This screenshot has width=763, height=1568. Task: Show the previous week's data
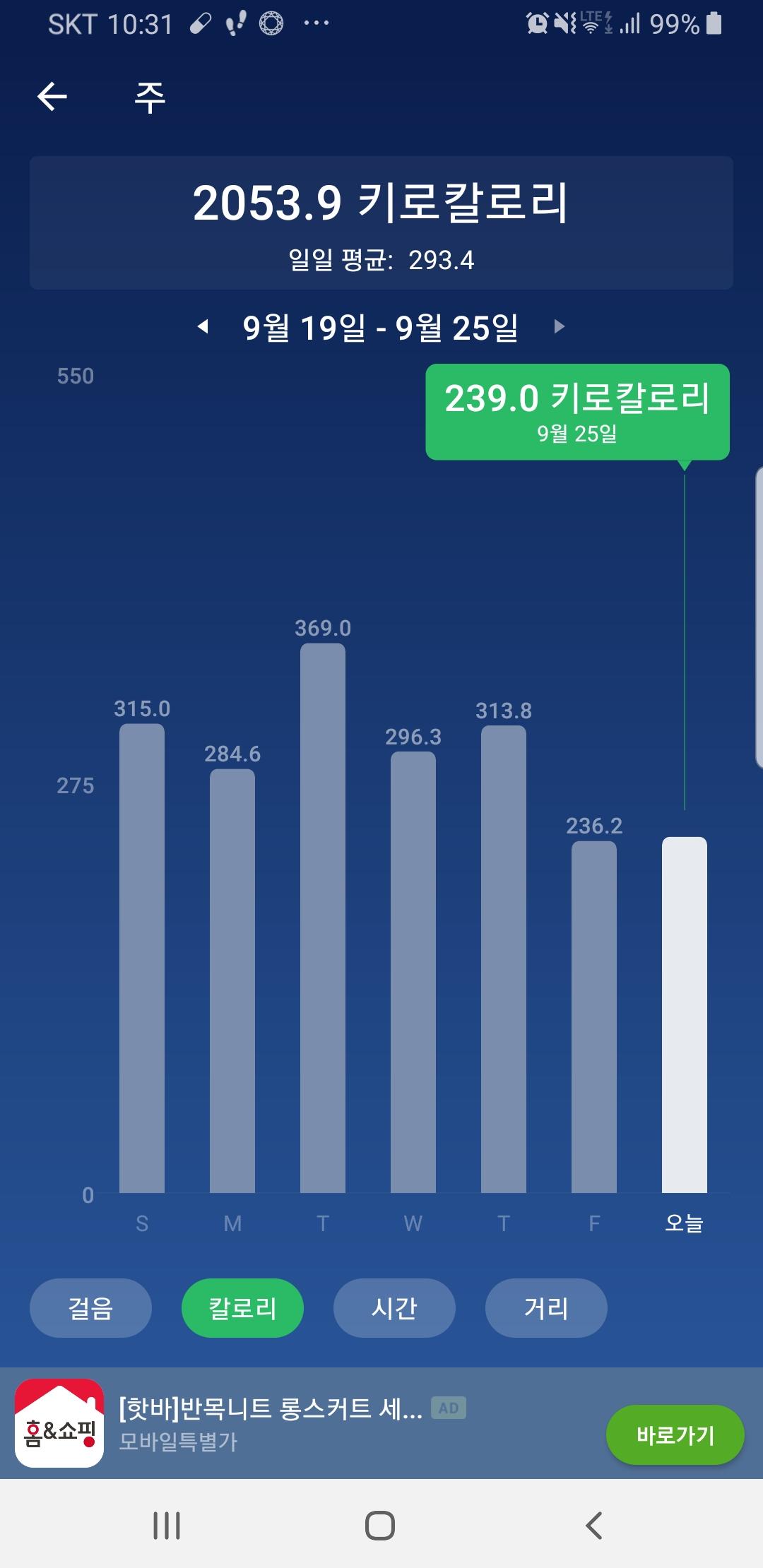tap(203, 327)
